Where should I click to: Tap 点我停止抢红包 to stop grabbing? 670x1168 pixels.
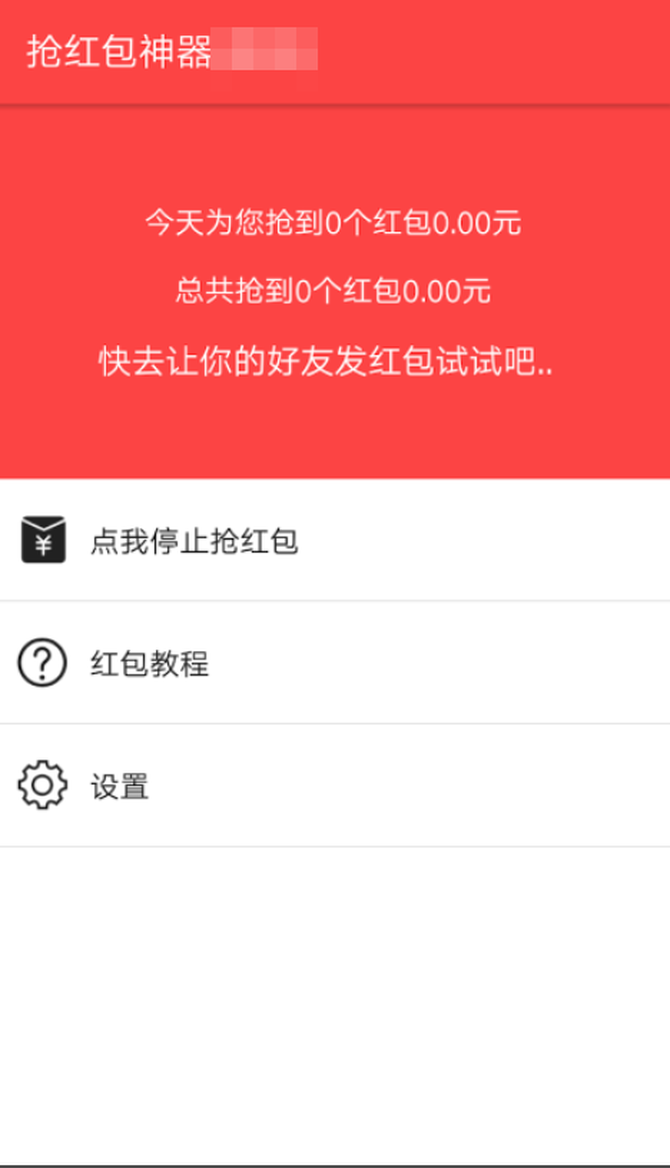[194, 541]
